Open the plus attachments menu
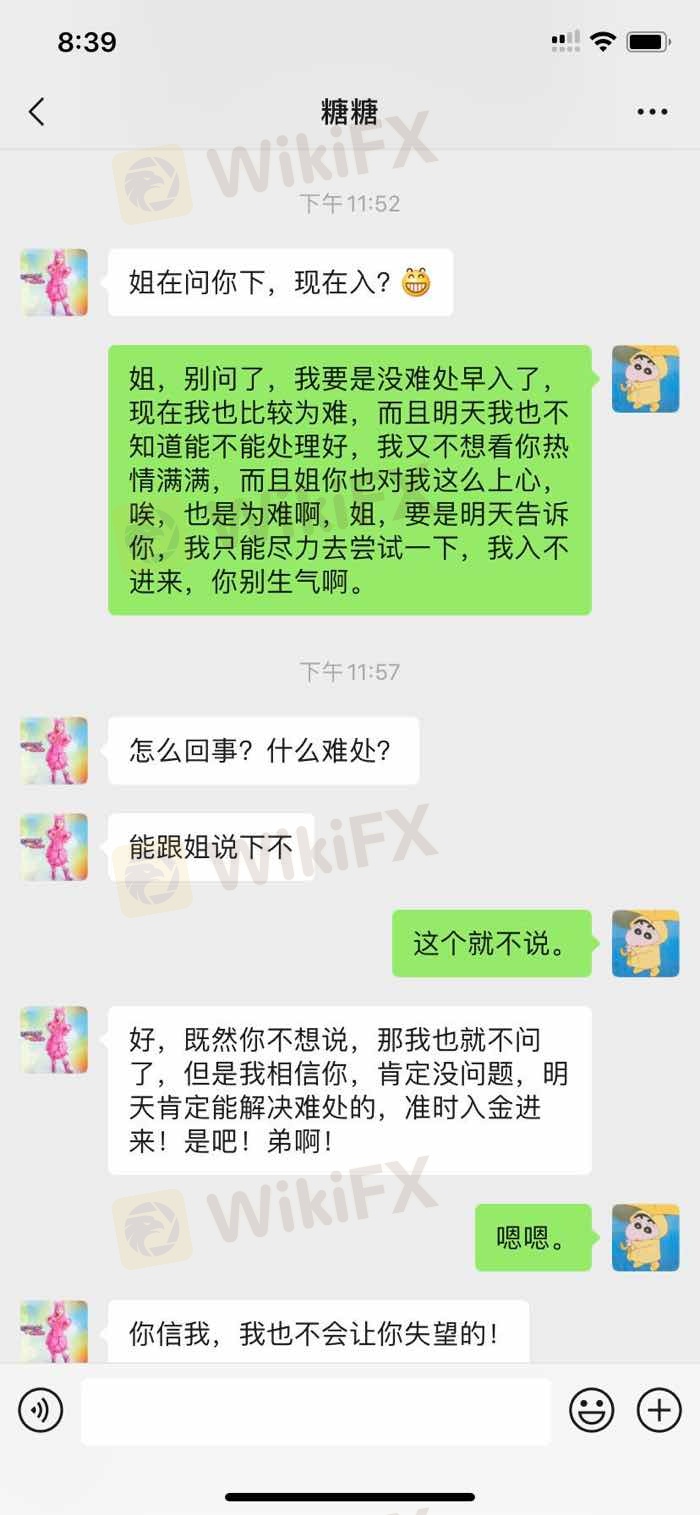 point(659,1411)
